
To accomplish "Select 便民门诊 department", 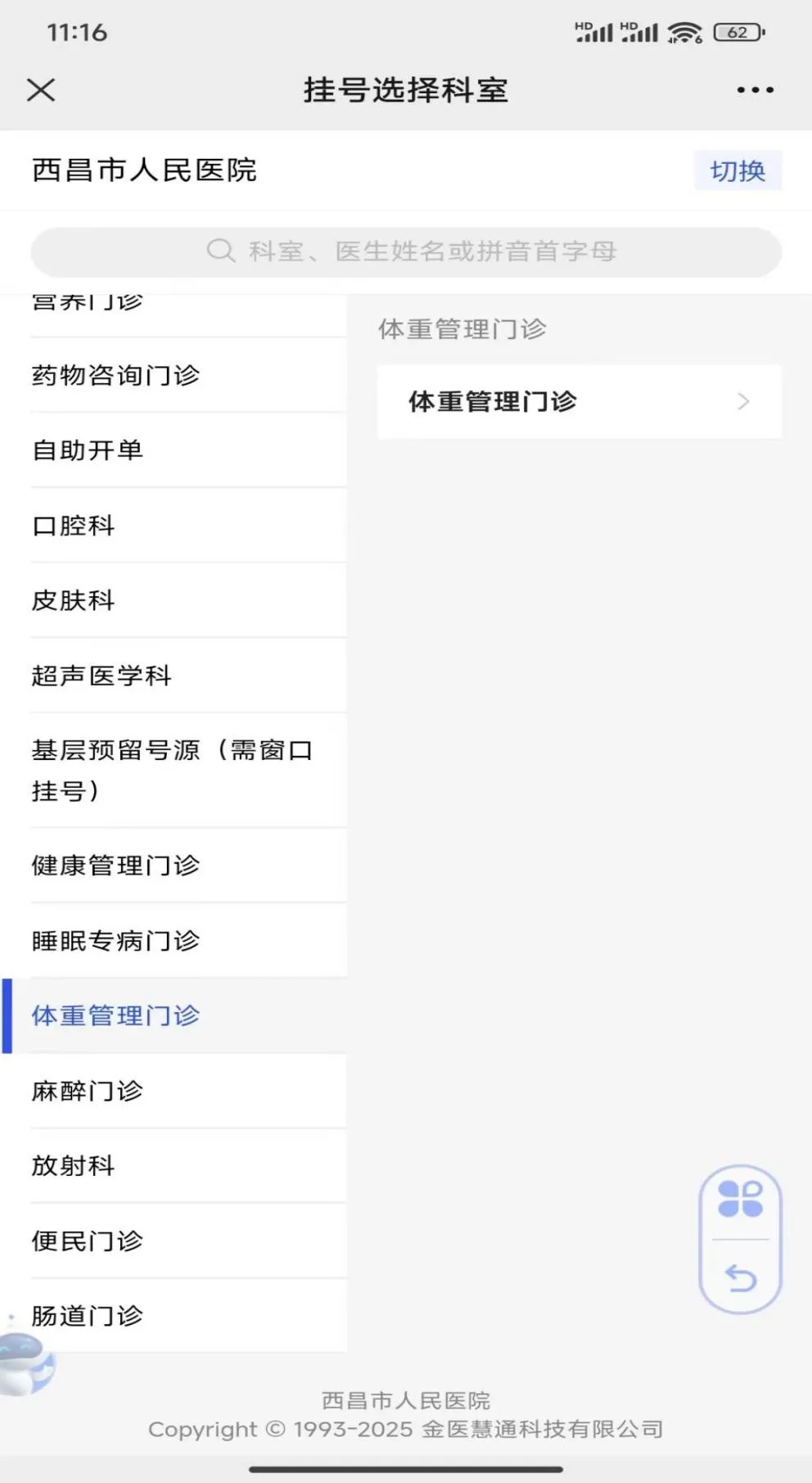I will point(88,1241).
